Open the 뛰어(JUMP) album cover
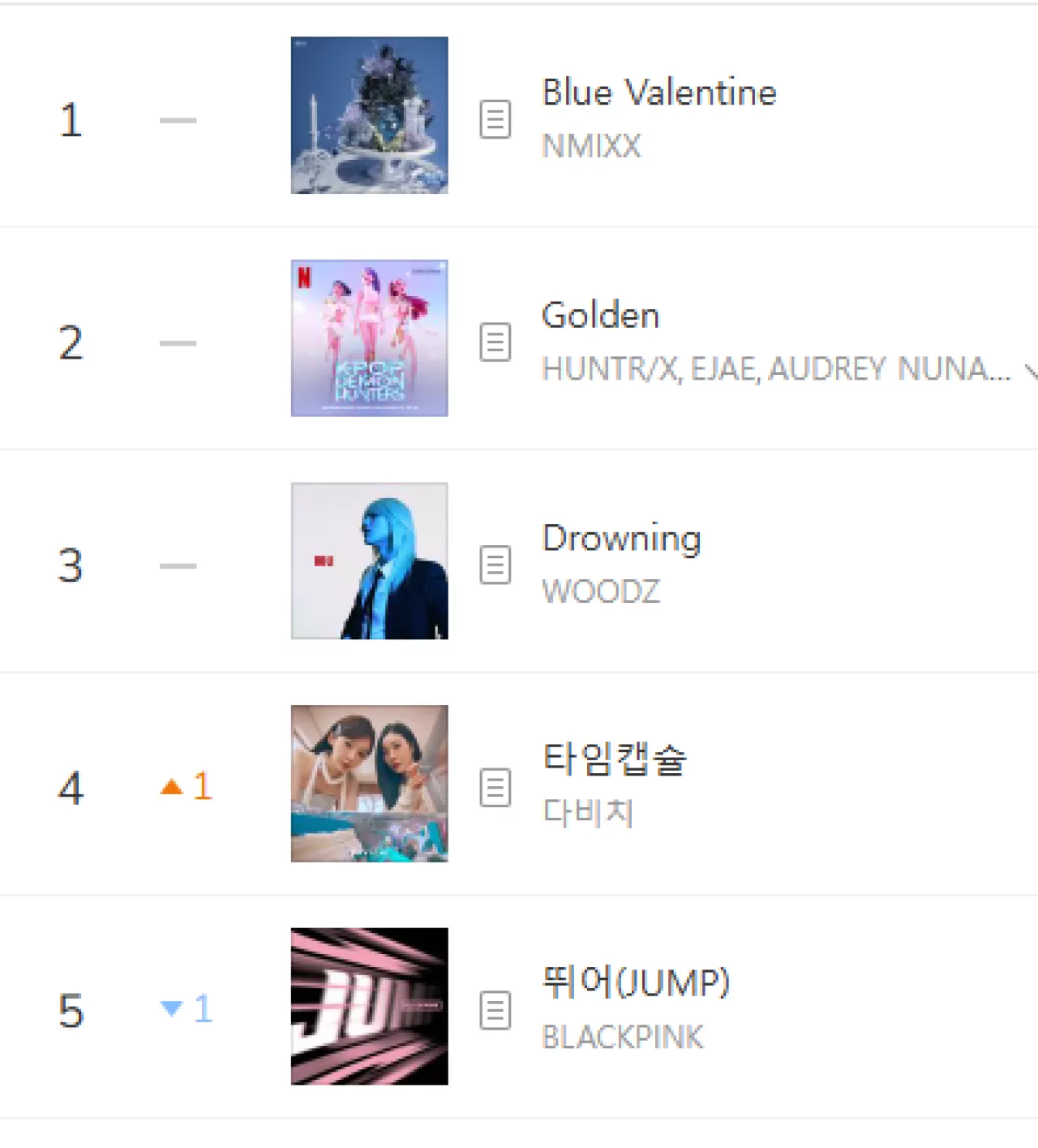This screenshot has width=1038, height=1148. (x=369, y=1006)
